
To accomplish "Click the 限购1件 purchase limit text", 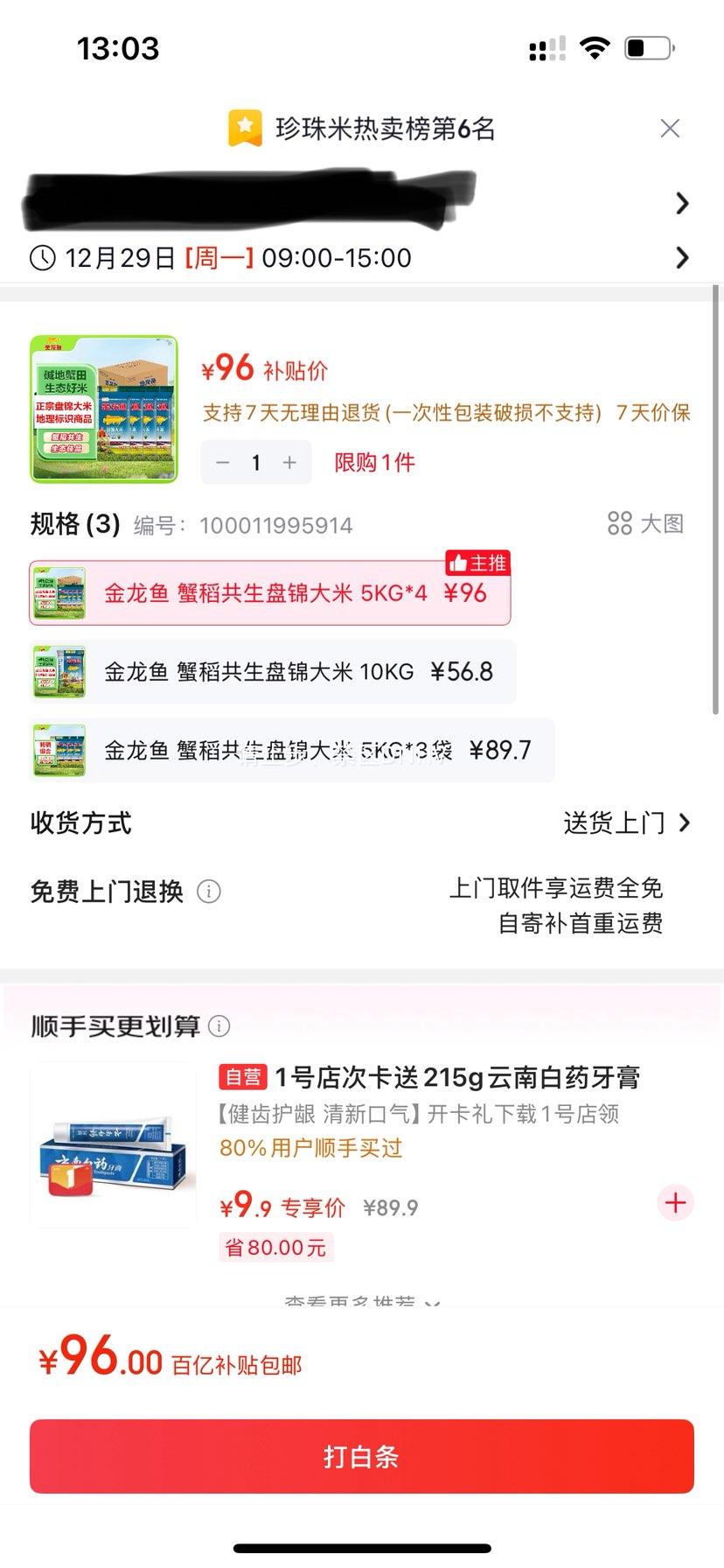I will click(373, 461).
